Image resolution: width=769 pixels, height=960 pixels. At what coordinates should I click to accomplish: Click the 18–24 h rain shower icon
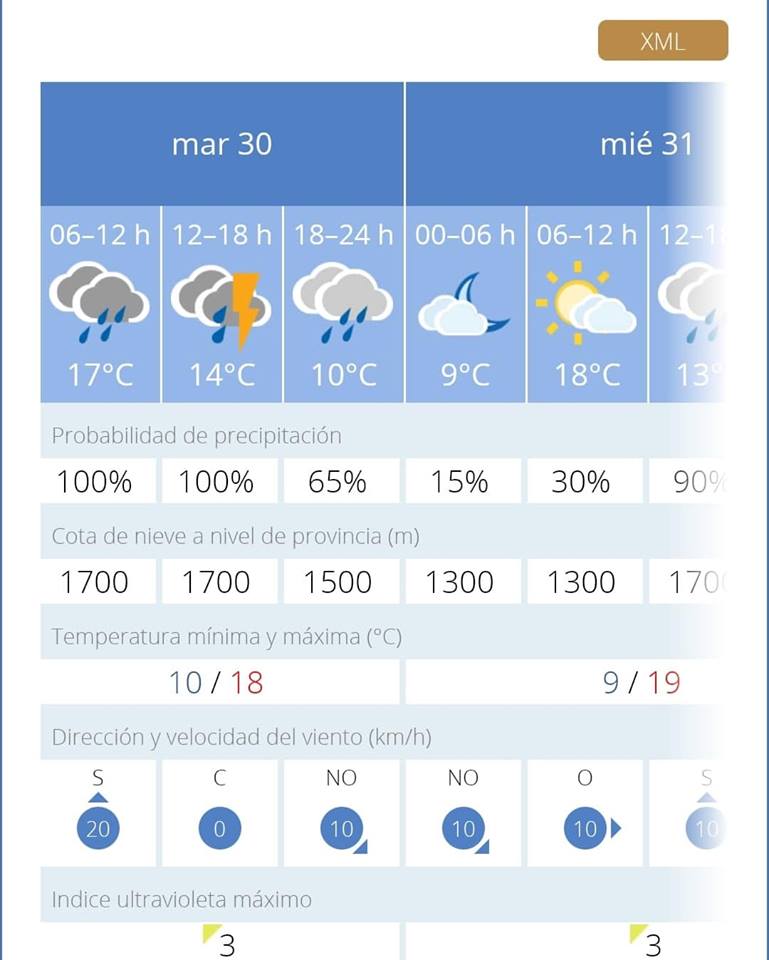[x=340, y=300]
